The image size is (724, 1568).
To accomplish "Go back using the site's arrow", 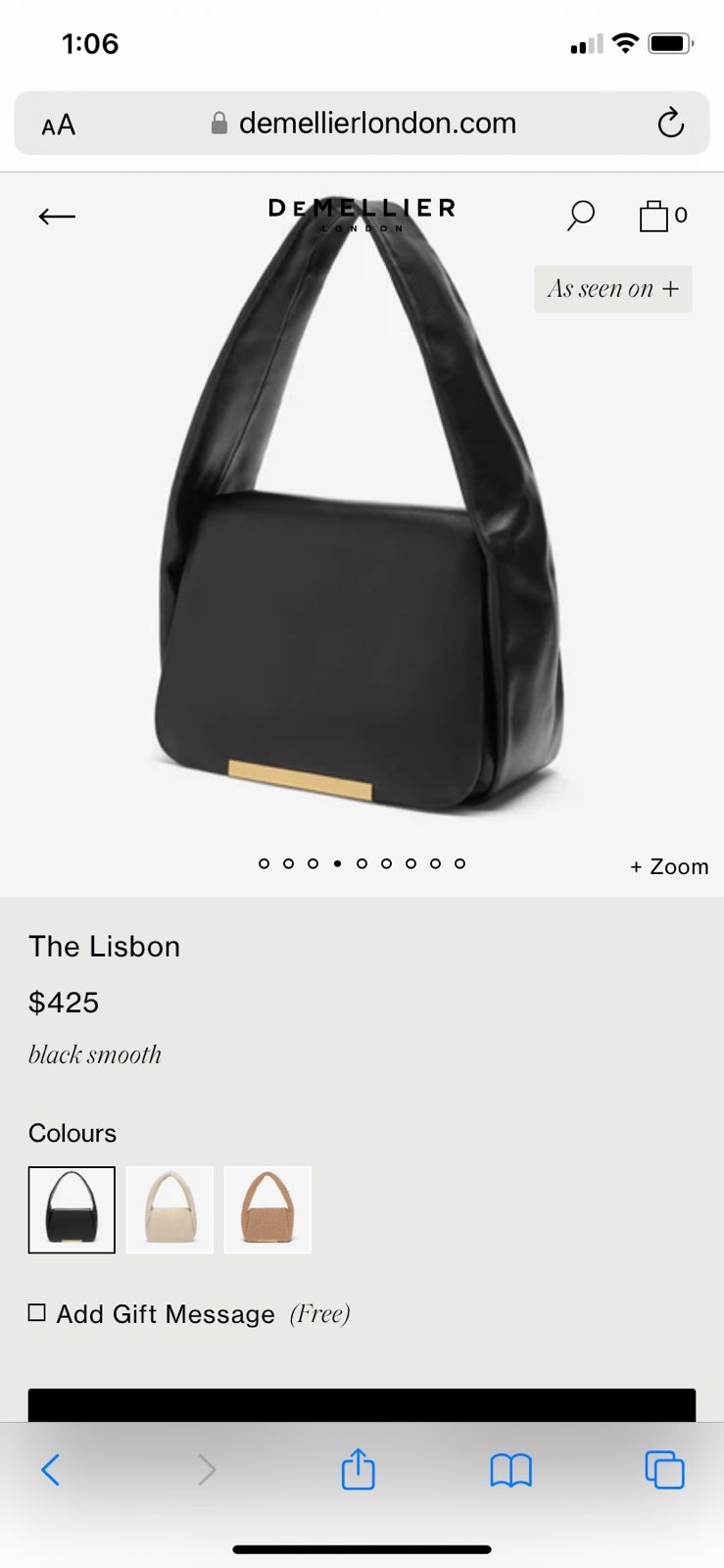I will (57, 217).
